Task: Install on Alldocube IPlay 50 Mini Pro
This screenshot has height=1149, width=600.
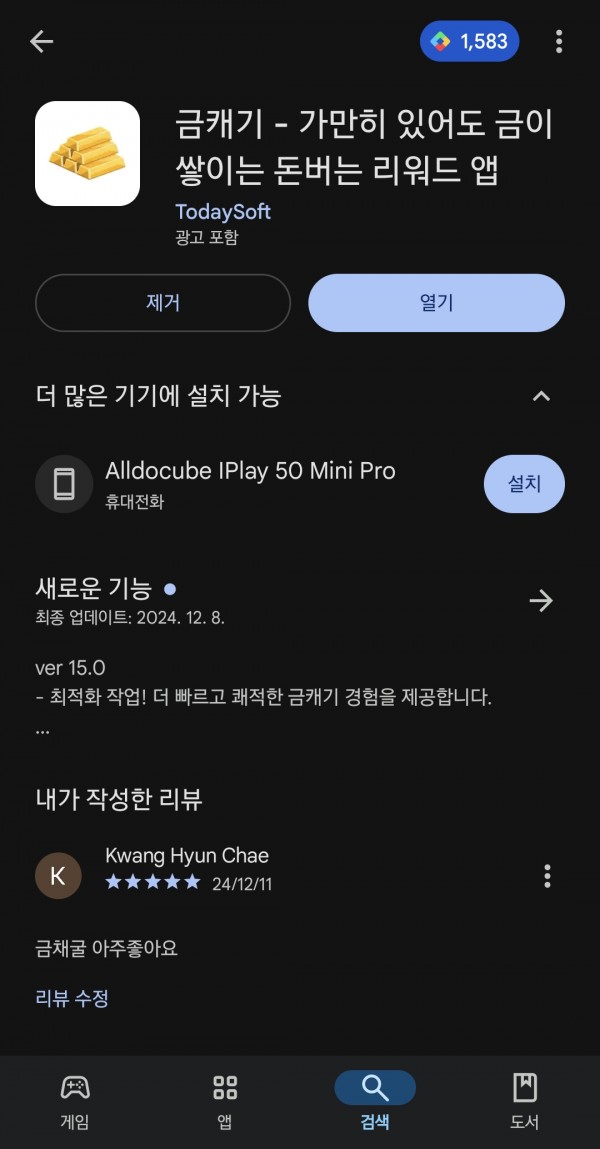Action: pyautogui.click(x=524, y=484)
